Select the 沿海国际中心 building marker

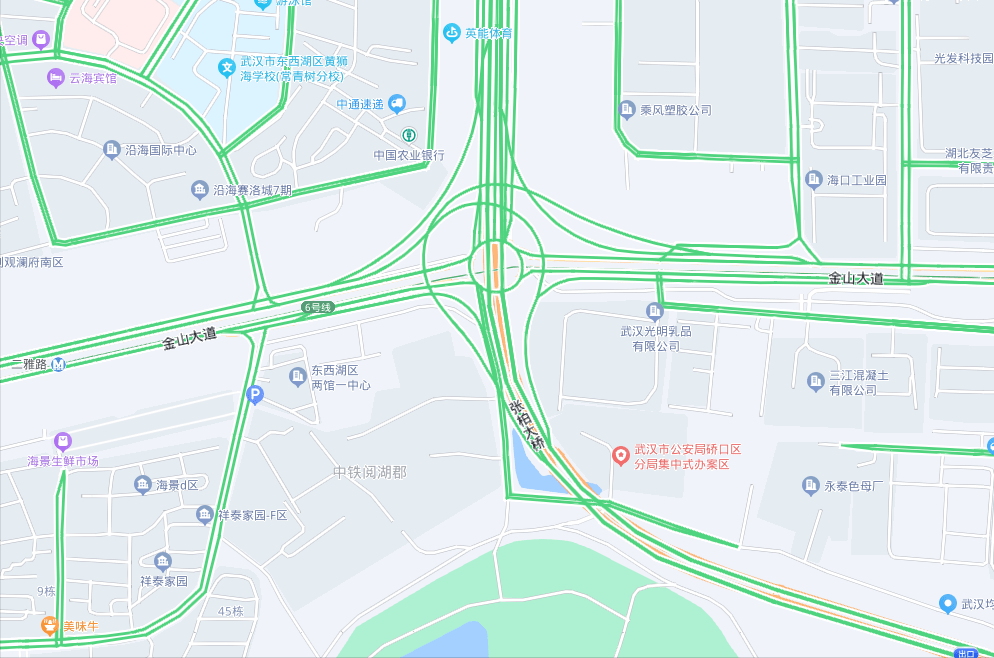pyautogui.click(x=112, y=149)
